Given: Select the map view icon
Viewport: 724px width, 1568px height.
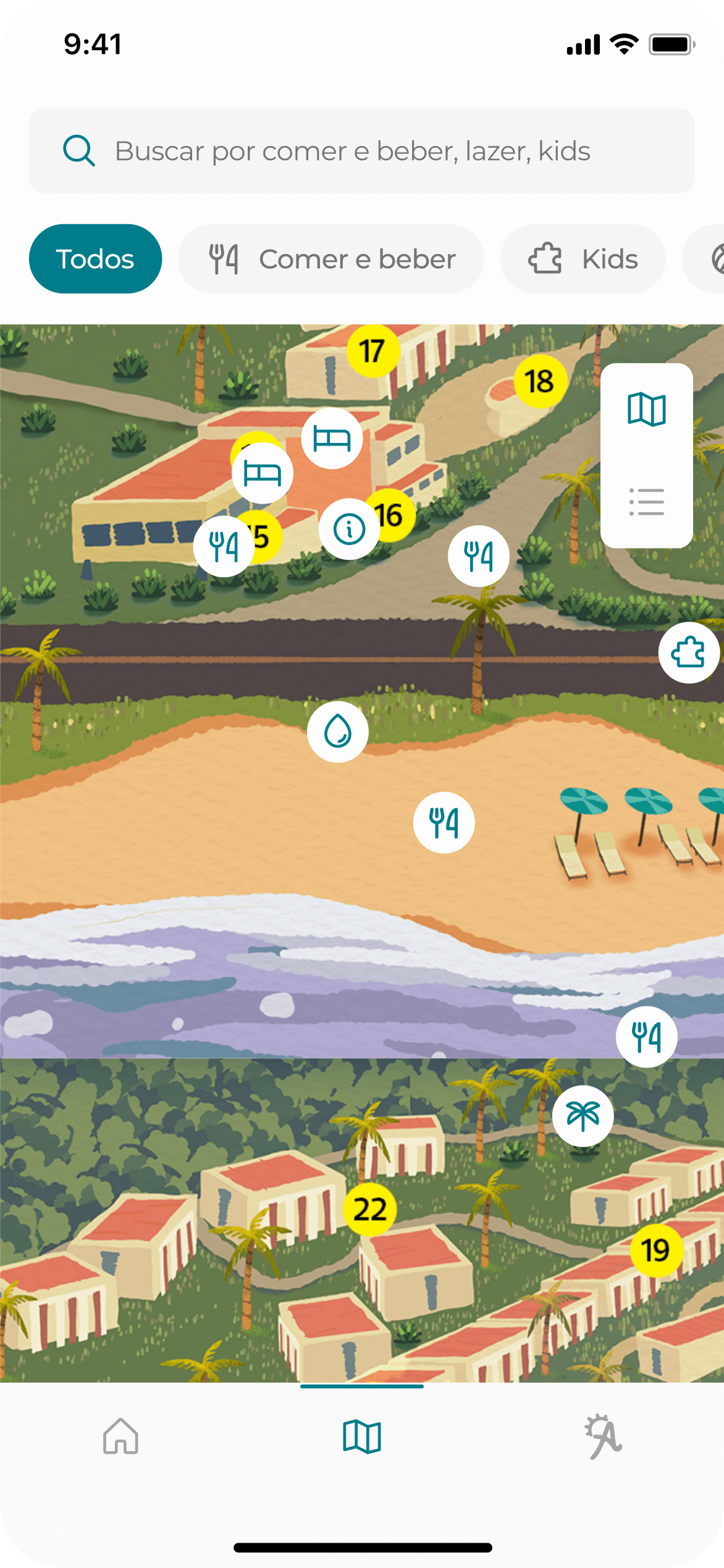Looking at the screenshot, I should 646,409.
